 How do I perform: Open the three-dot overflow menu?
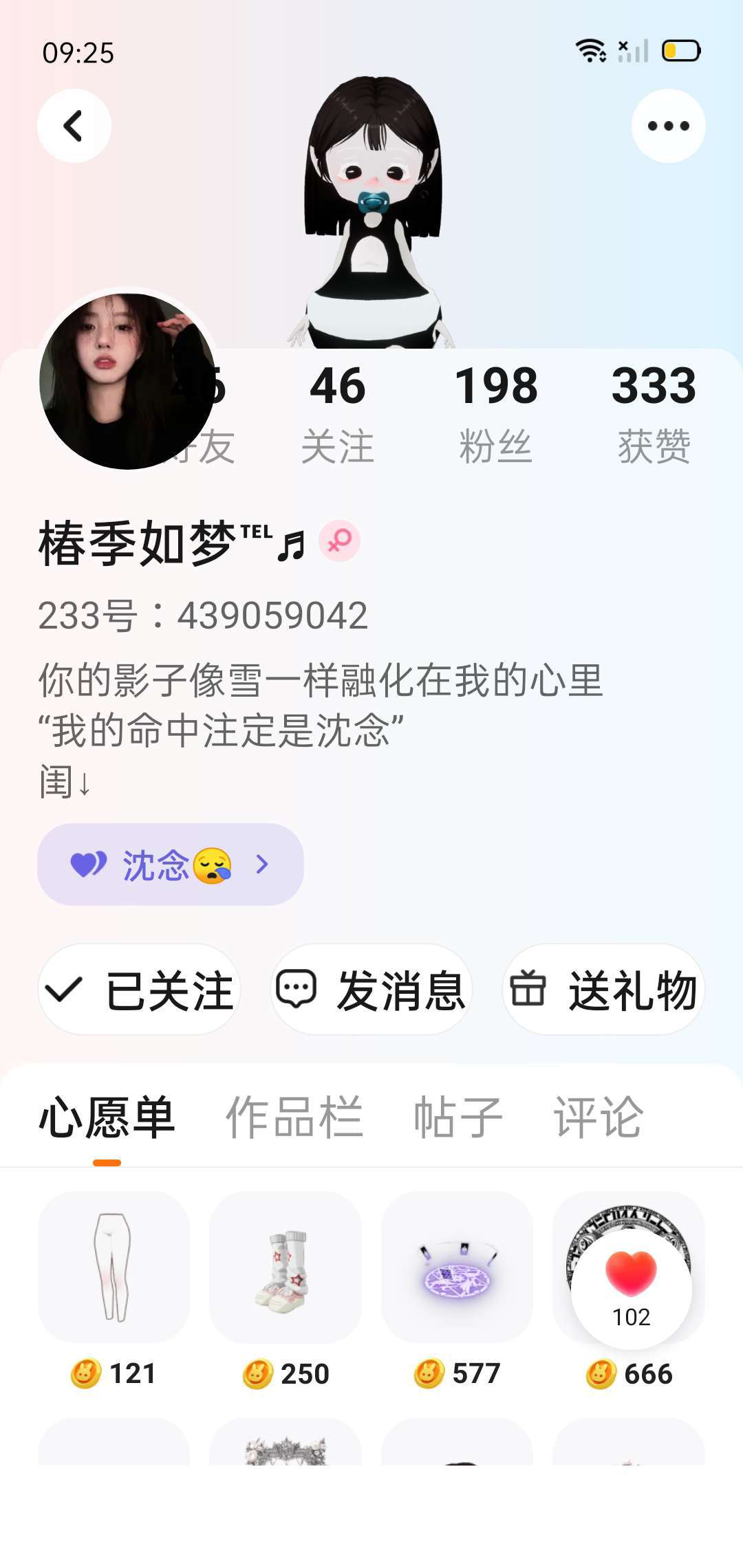pyautogui.click(x=668, y=126)
